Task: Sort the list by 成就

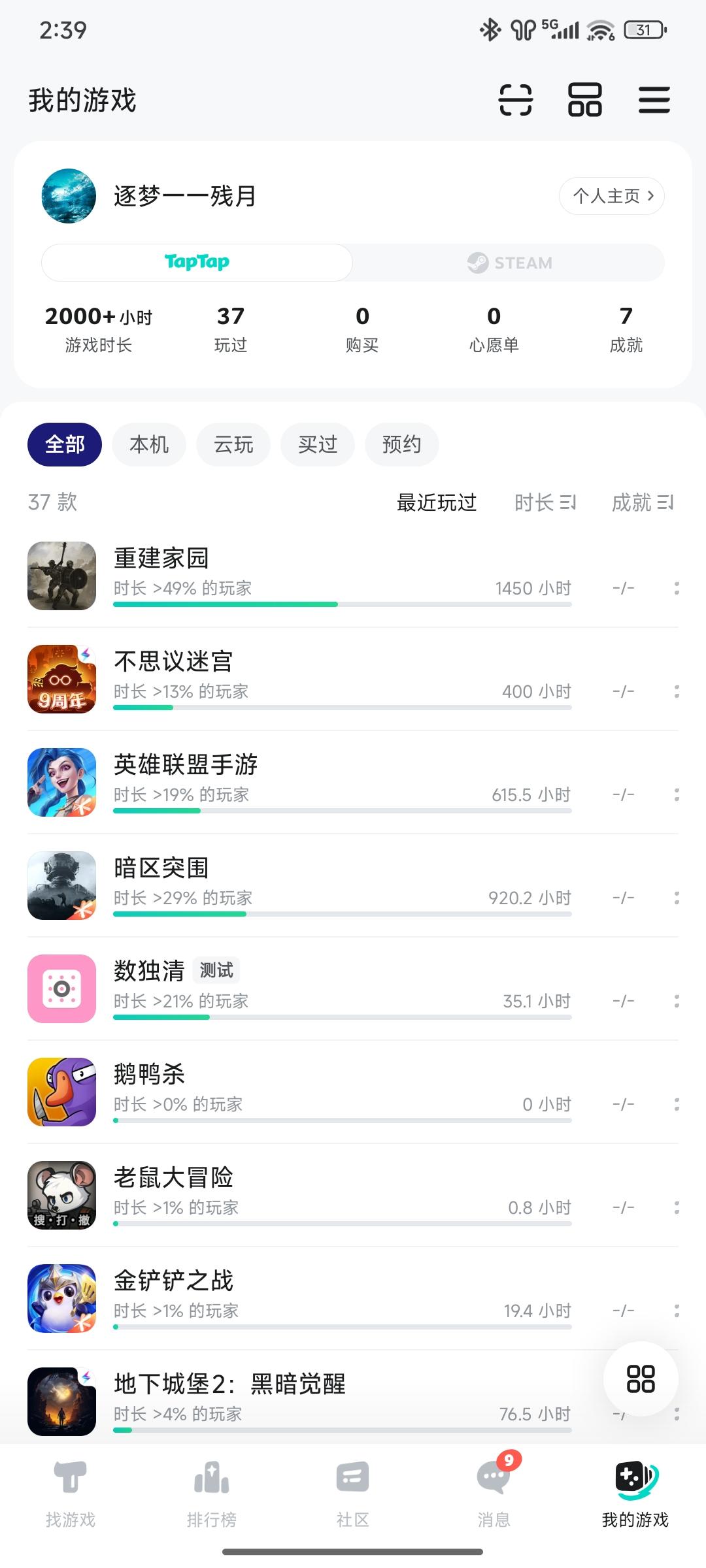Action: pos(642,502)
